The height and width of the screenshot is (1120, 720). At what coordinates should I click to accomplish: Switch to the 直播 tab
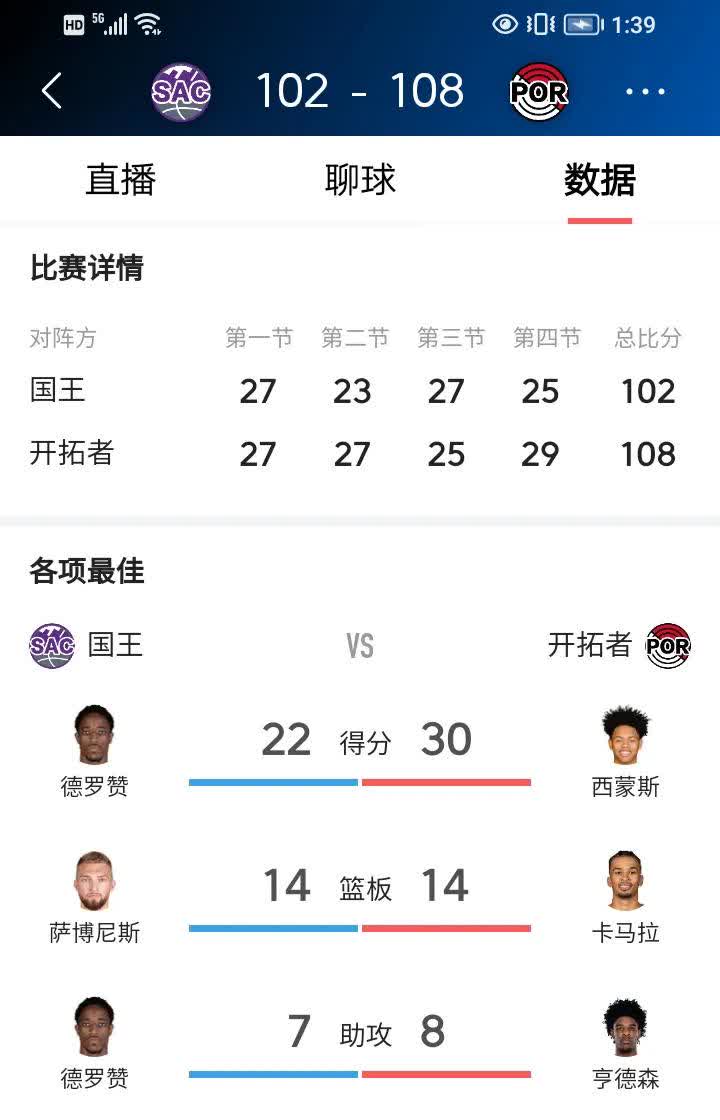pos(119,180)
